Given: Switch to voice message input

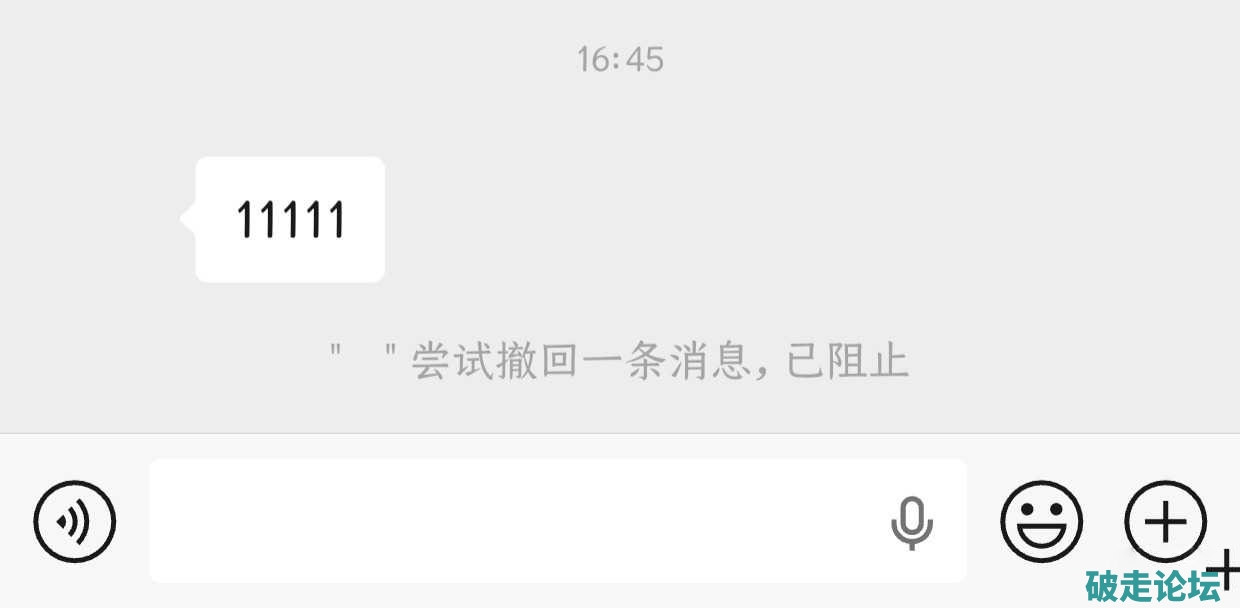Looking at the screenshot, I should click(75, 521).
